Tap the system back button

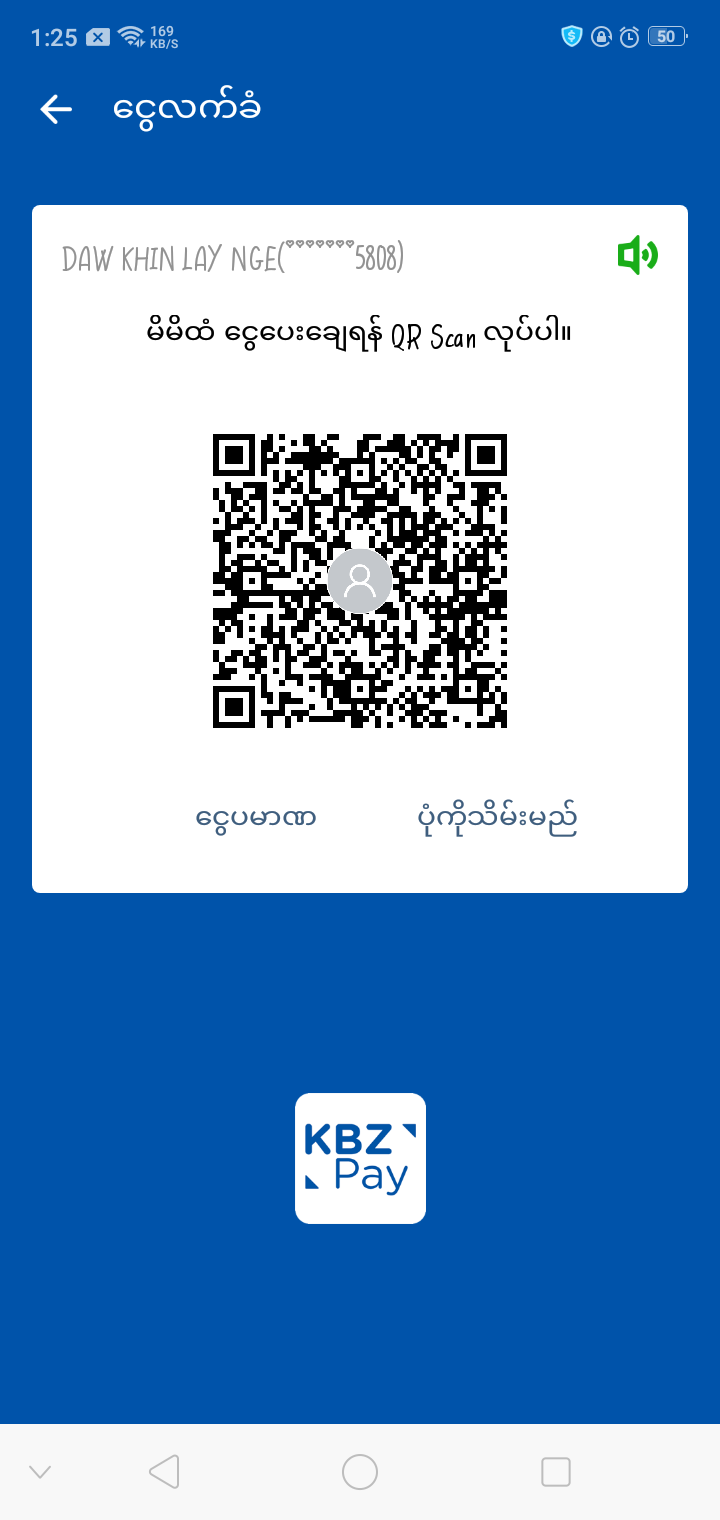click(164, 1471)
